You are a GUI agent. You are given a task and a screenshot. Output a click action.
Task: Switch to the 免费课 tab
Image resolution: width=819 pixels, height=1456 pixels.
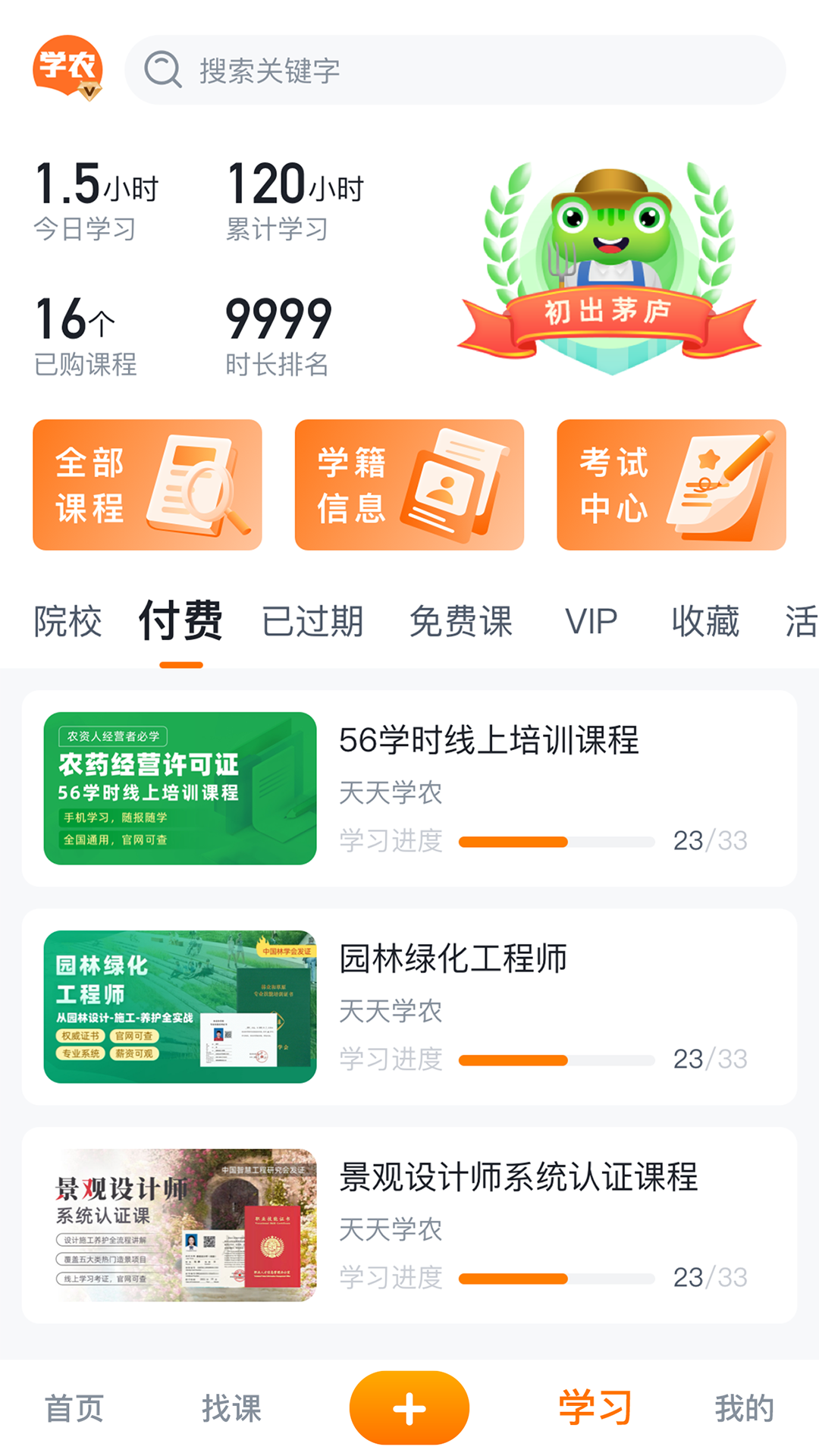coord(460,622)
